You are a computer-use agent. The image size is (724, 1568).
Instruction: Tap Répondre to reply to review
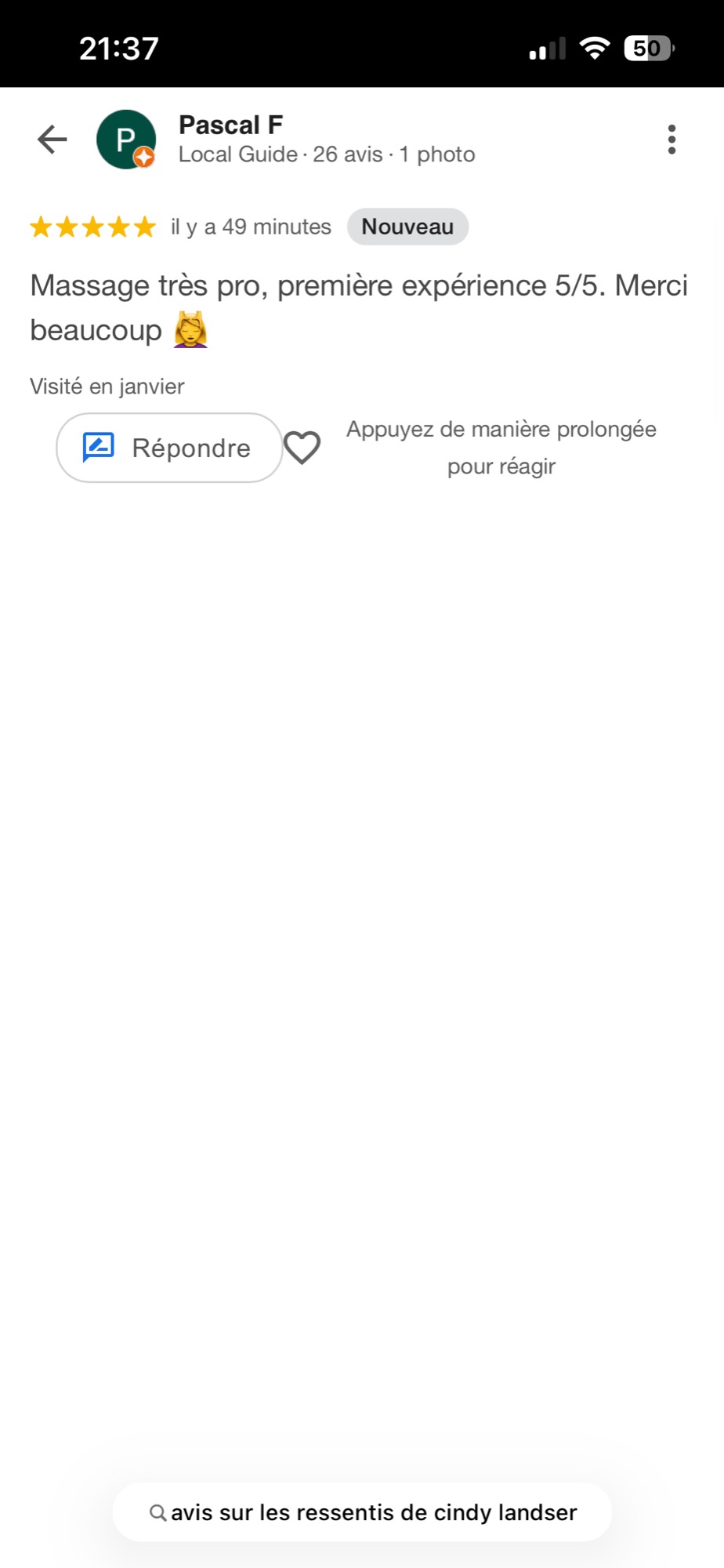[169, 448]
